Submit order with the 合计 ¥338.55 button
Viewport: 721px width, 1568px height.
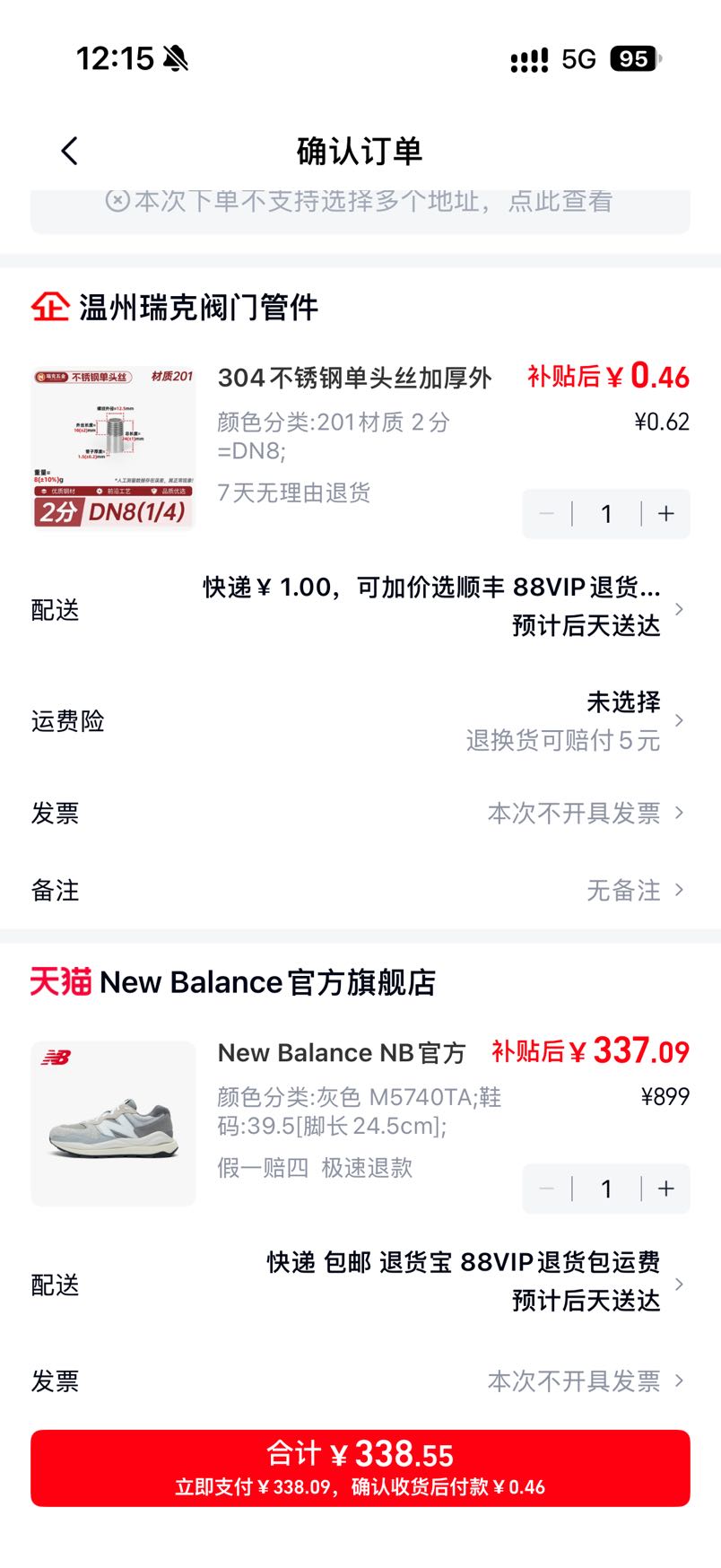point(360,1468)
